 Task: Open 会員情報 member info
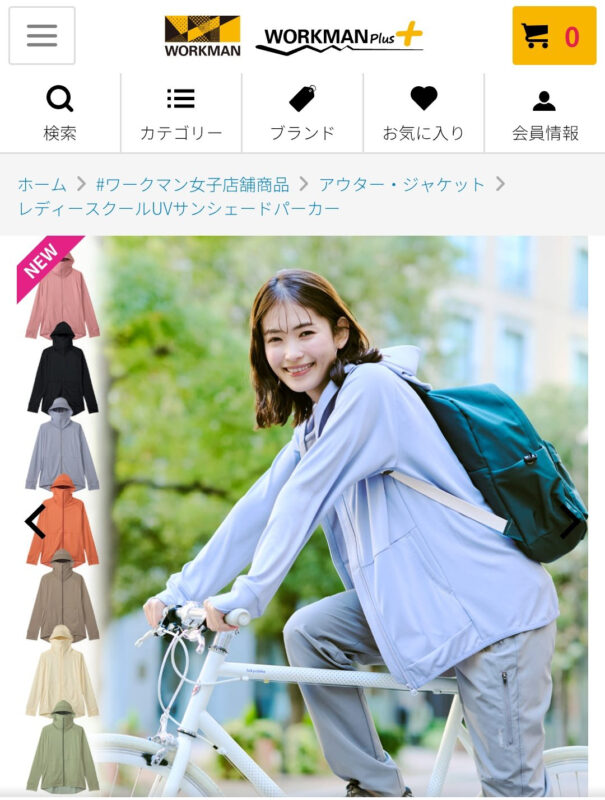[x=545, y=113]
